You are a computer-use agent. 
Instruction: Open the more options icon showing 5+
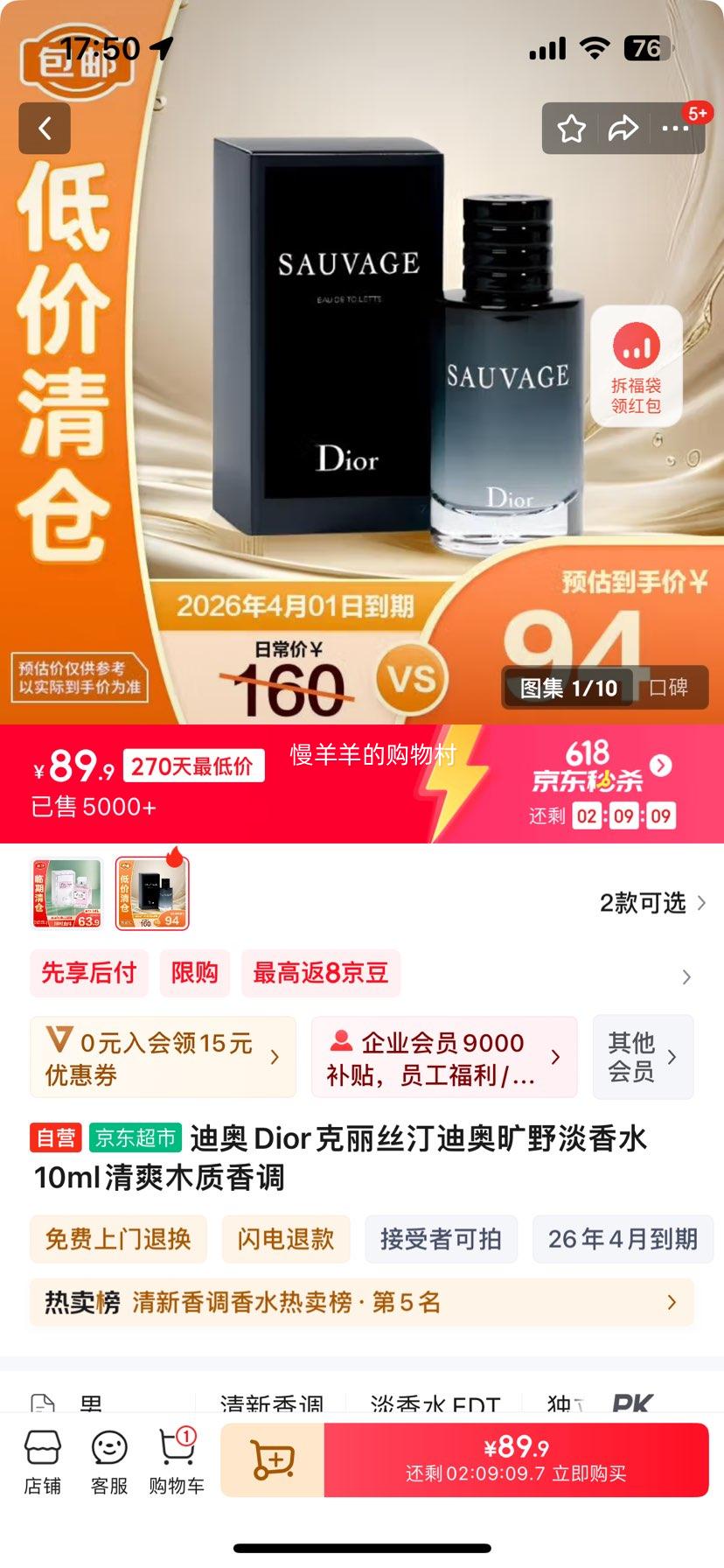click(676, 128)
